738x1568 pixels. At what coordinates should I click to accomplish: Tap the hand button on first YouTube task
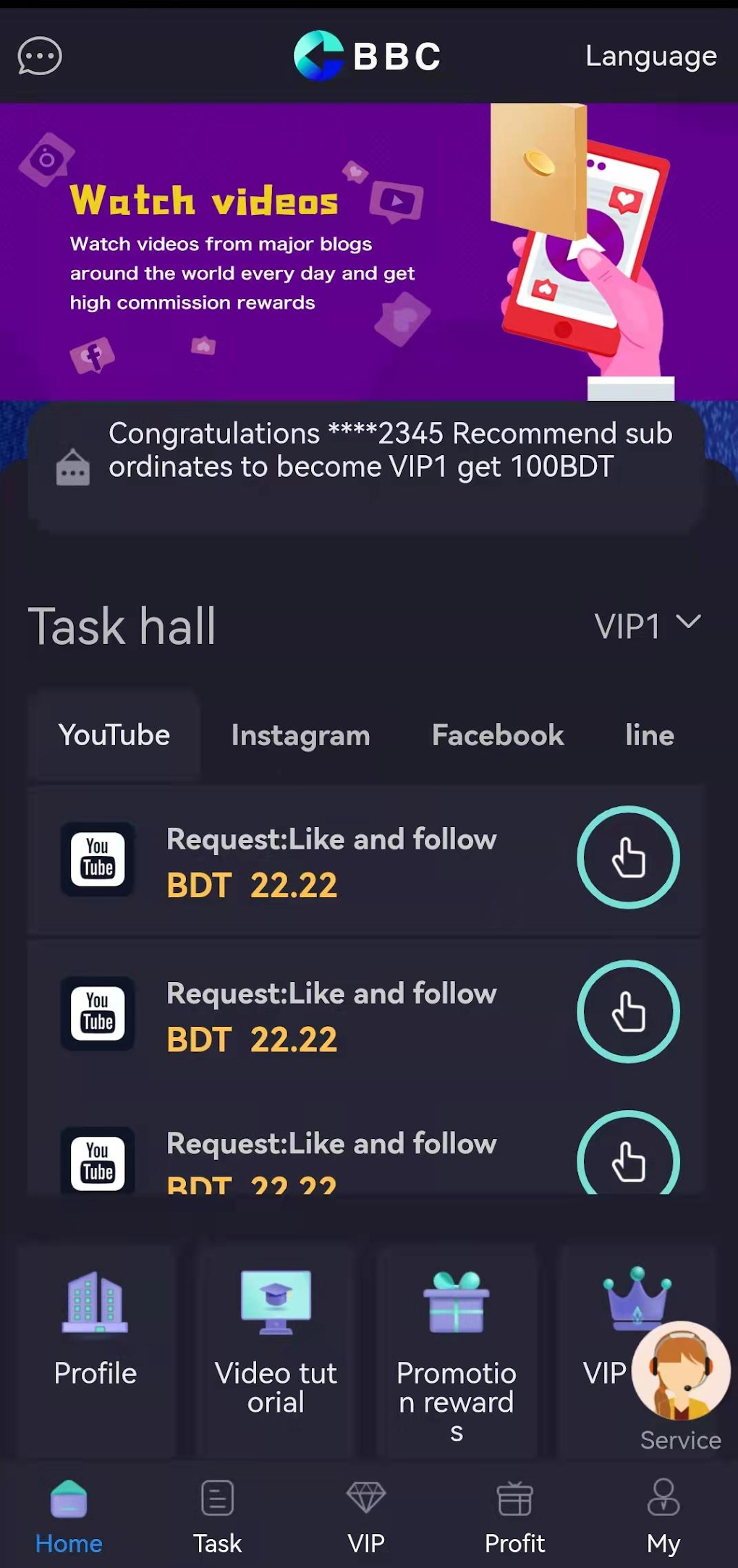628,857
